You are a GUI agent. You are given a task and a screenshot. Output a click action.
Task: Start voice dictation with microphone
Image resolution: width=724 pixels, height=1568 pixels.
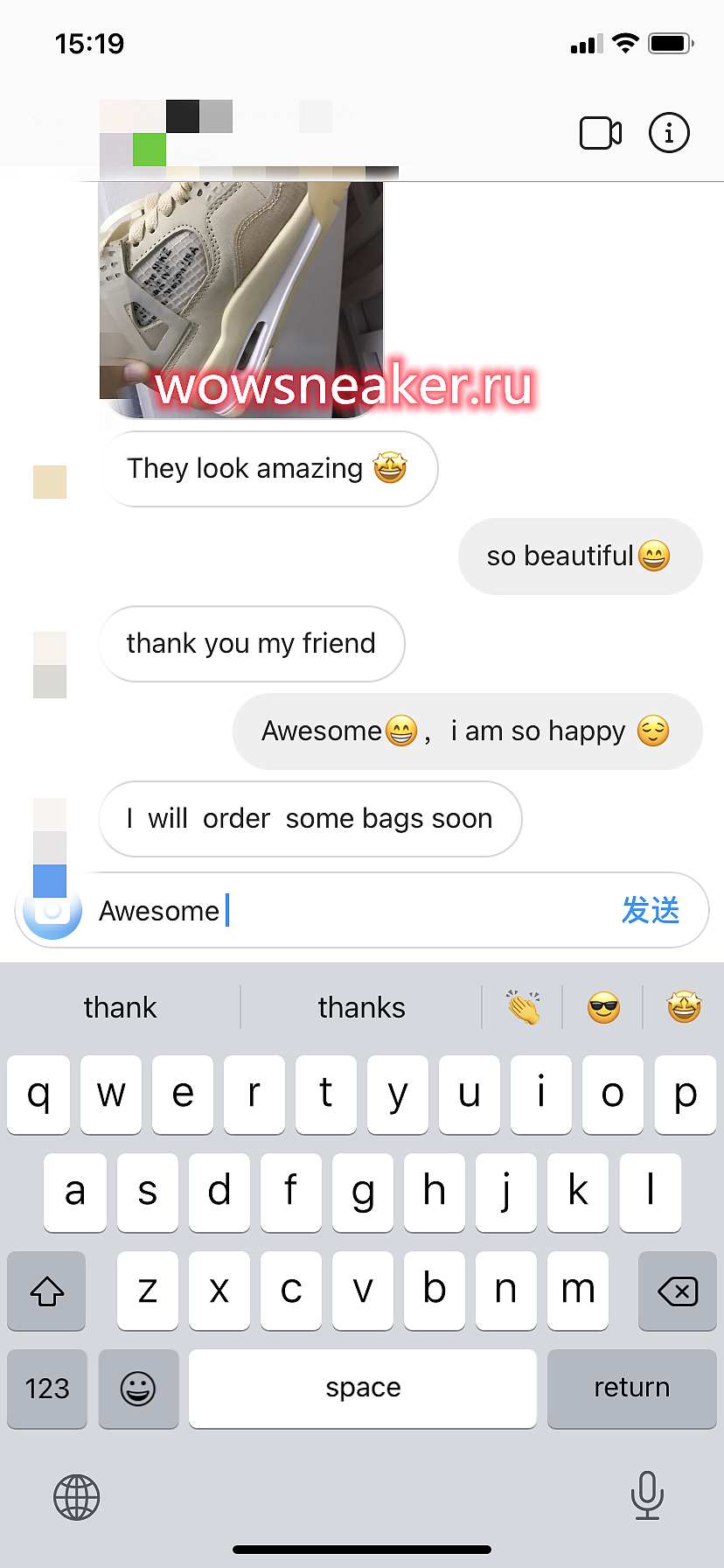point(647,1494)
